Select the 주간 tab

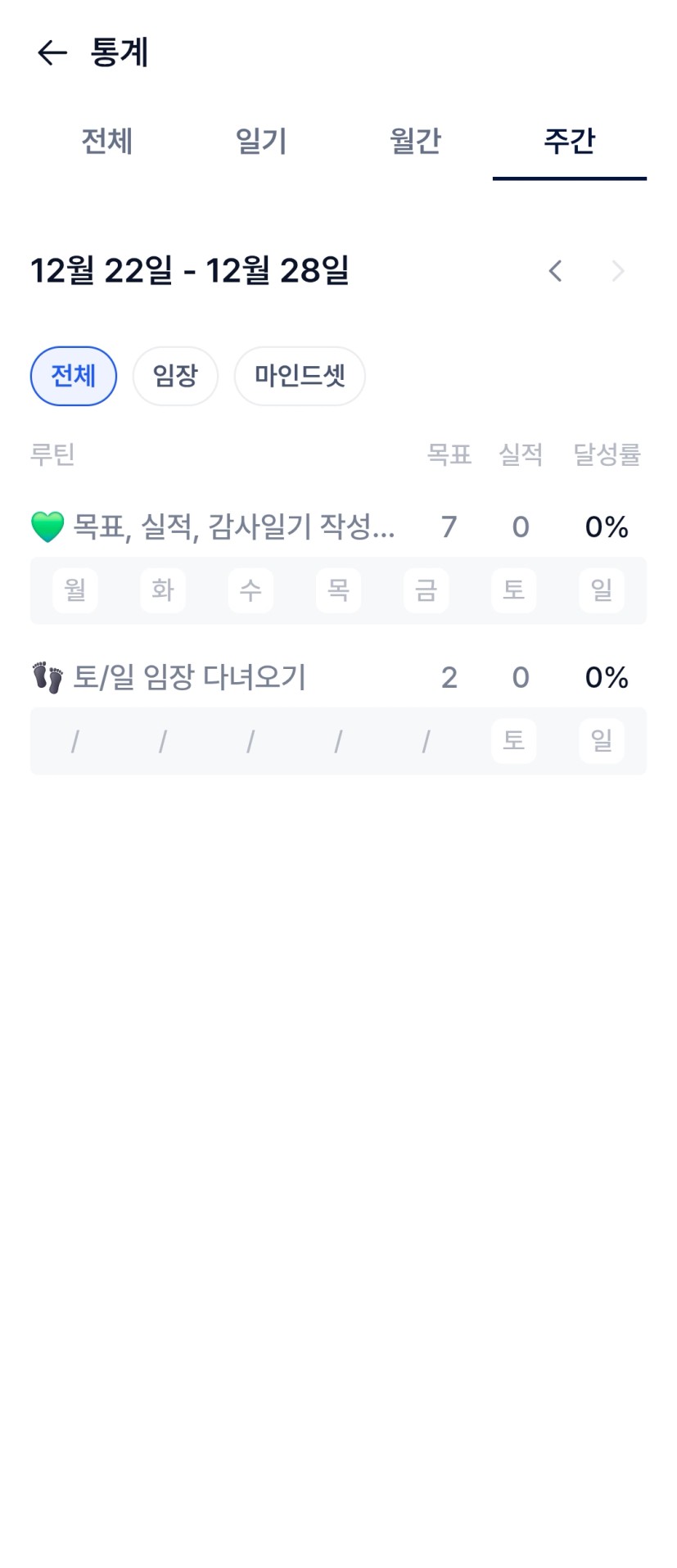(569, 142)
